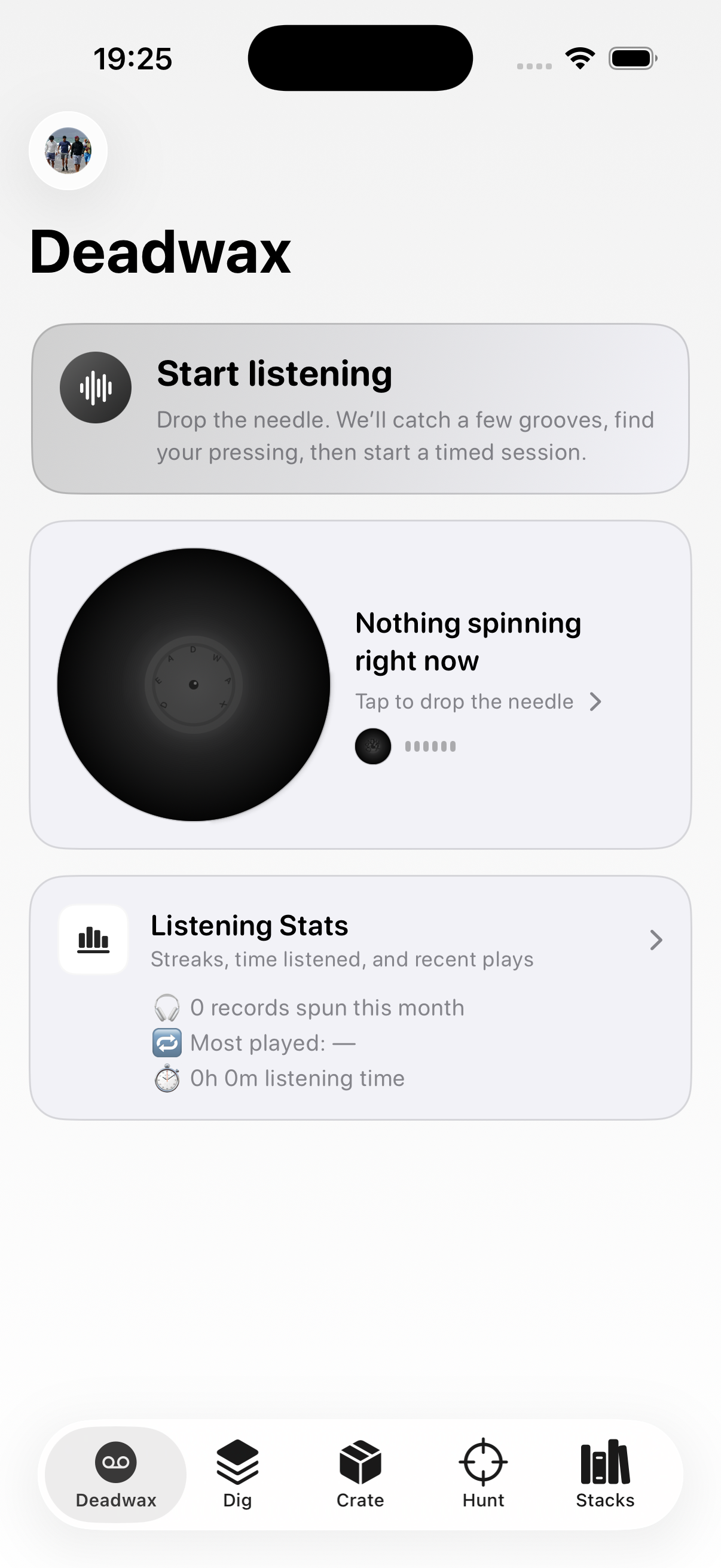Open the Nothing spinning right now card
This screenshot has height=1568, width=721.
[x=360, y=684]
